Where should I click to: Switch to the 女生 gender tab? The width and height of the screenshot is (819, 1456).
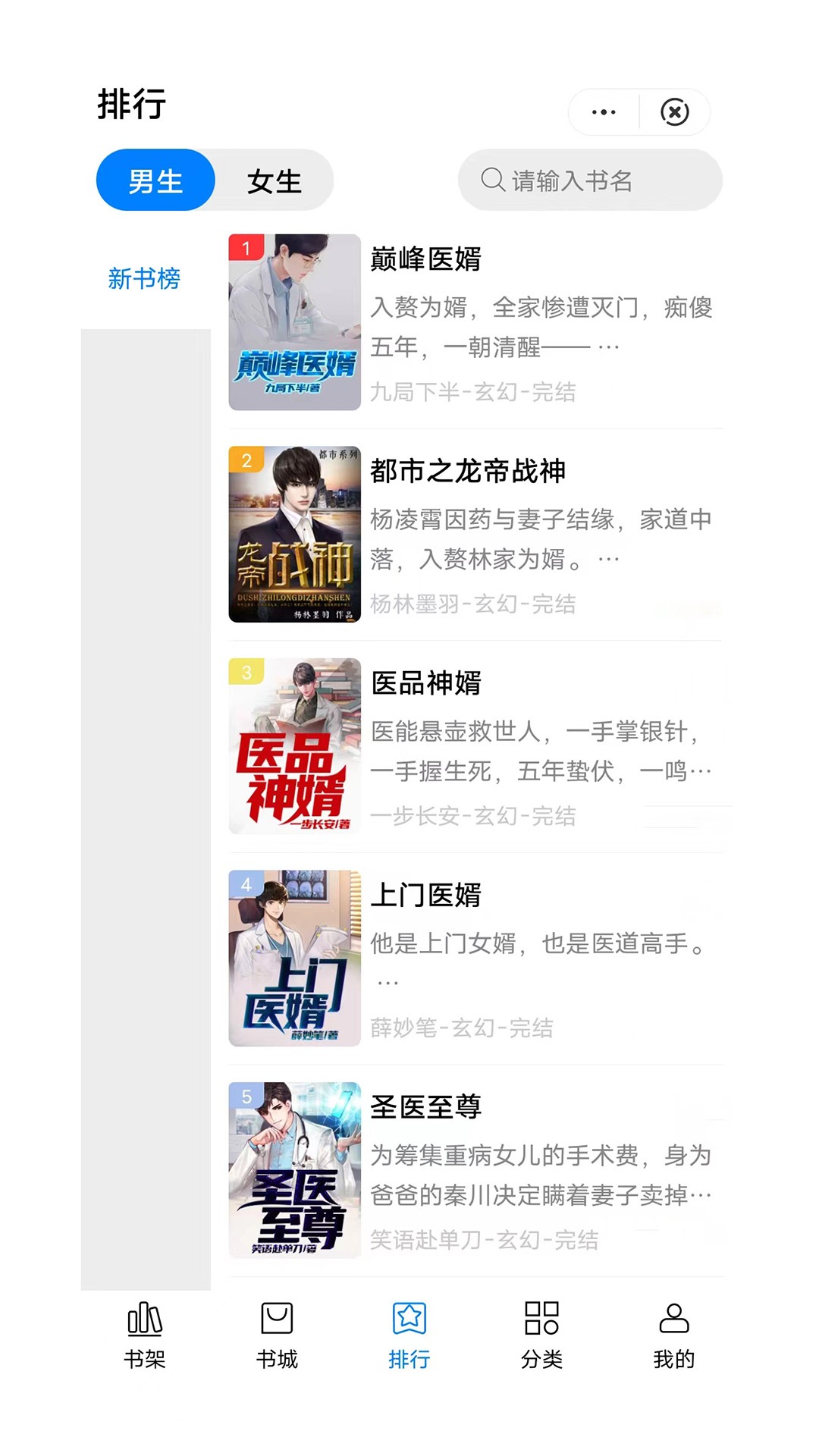[275, 180]
